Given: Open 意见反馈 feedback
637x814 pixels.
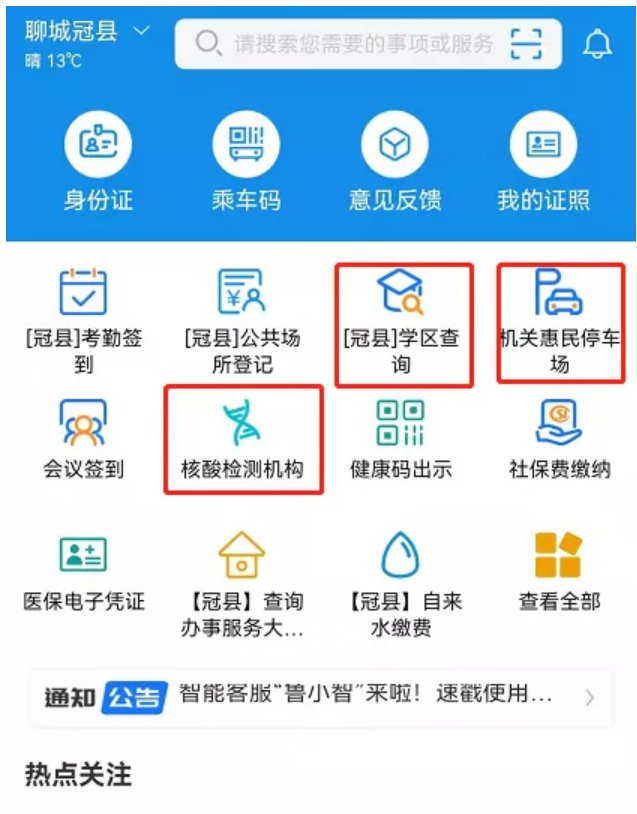Looking at the screenshot, I should 395,165.
